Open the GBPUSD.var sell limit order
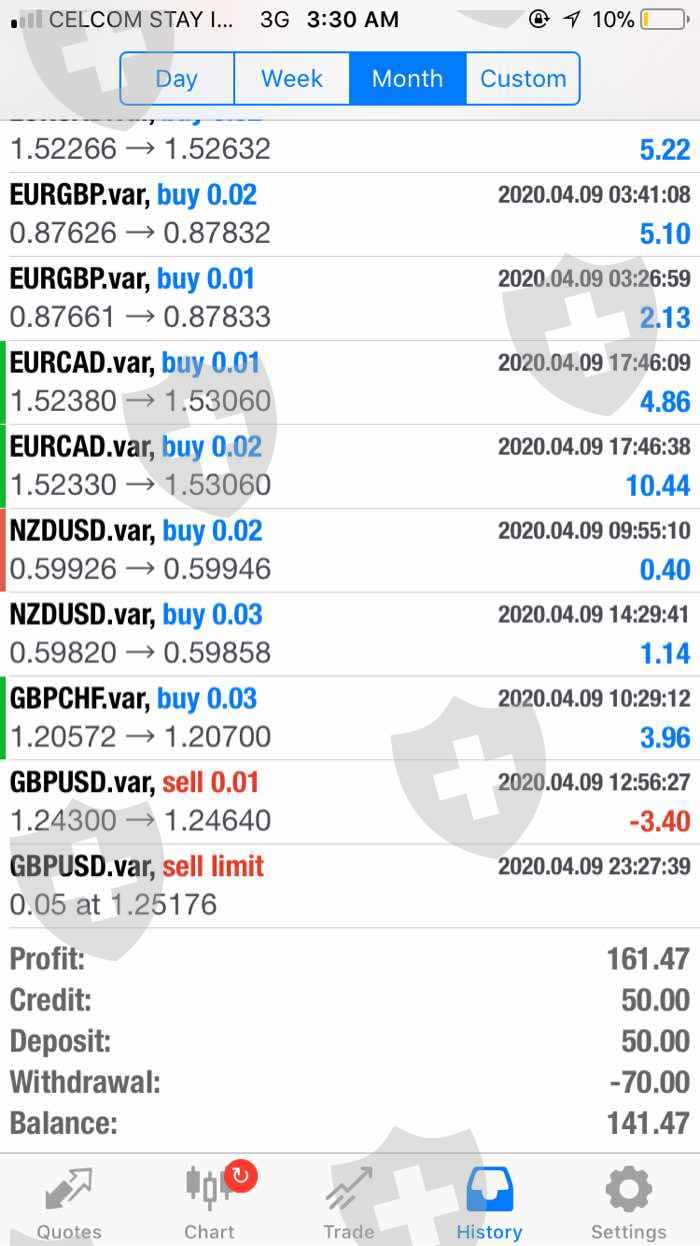This screenshot has height=1246, width=700. (x=350, y=886)
